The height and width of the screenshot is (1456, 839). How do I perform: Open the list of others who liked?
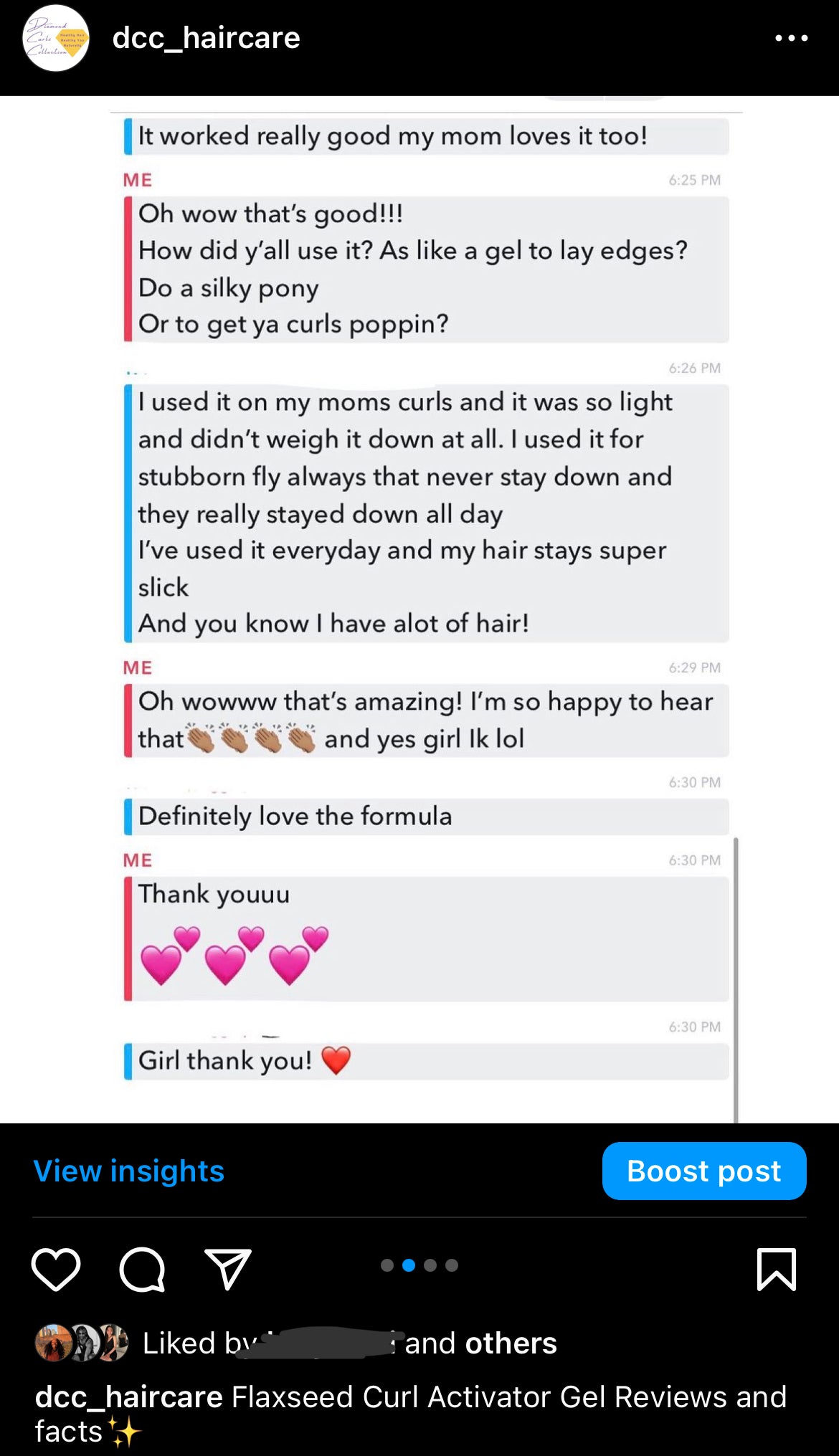[x=511, y=1343]
